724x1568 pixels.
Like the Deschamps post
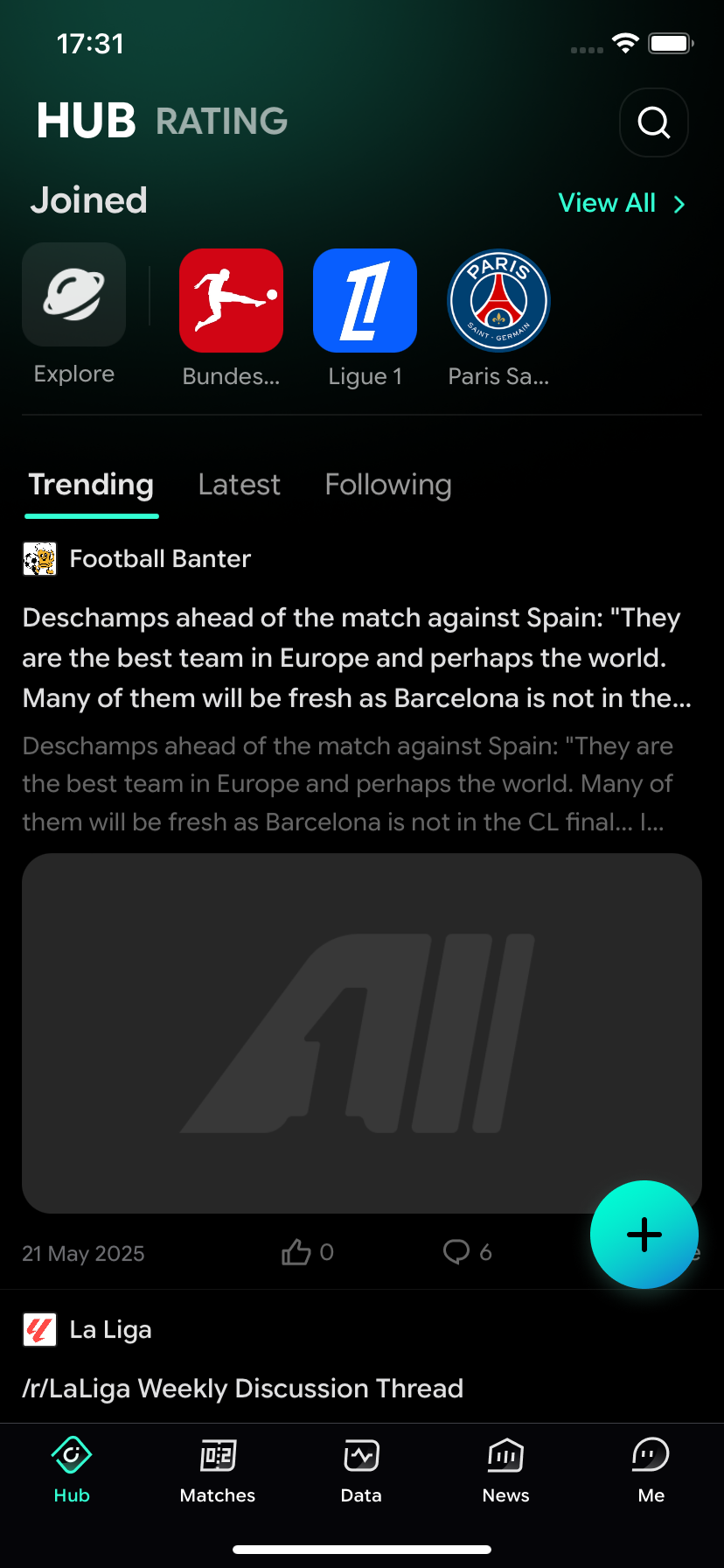(x=297, y=1252)
